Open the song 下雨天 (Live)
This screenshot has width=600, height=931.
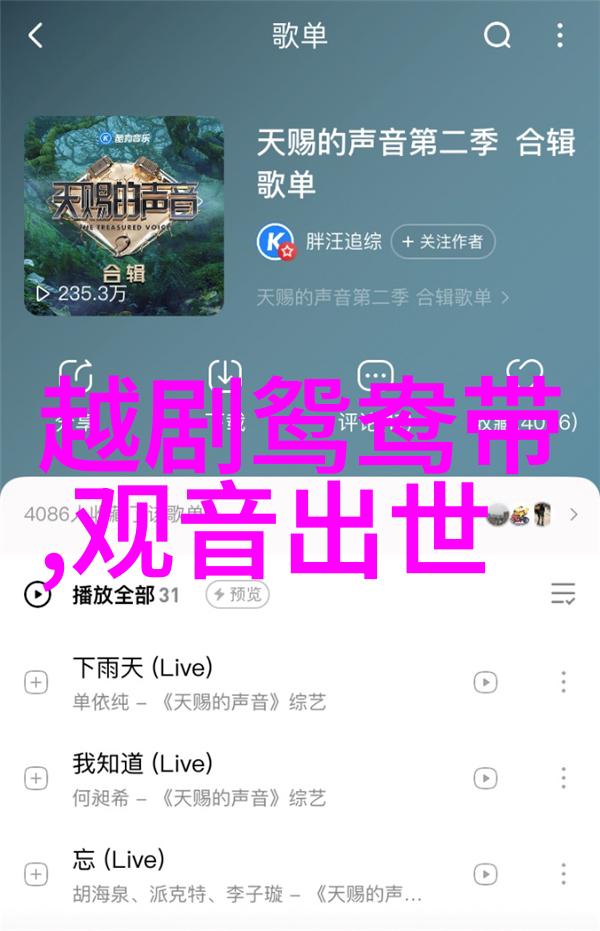[142, 667]
